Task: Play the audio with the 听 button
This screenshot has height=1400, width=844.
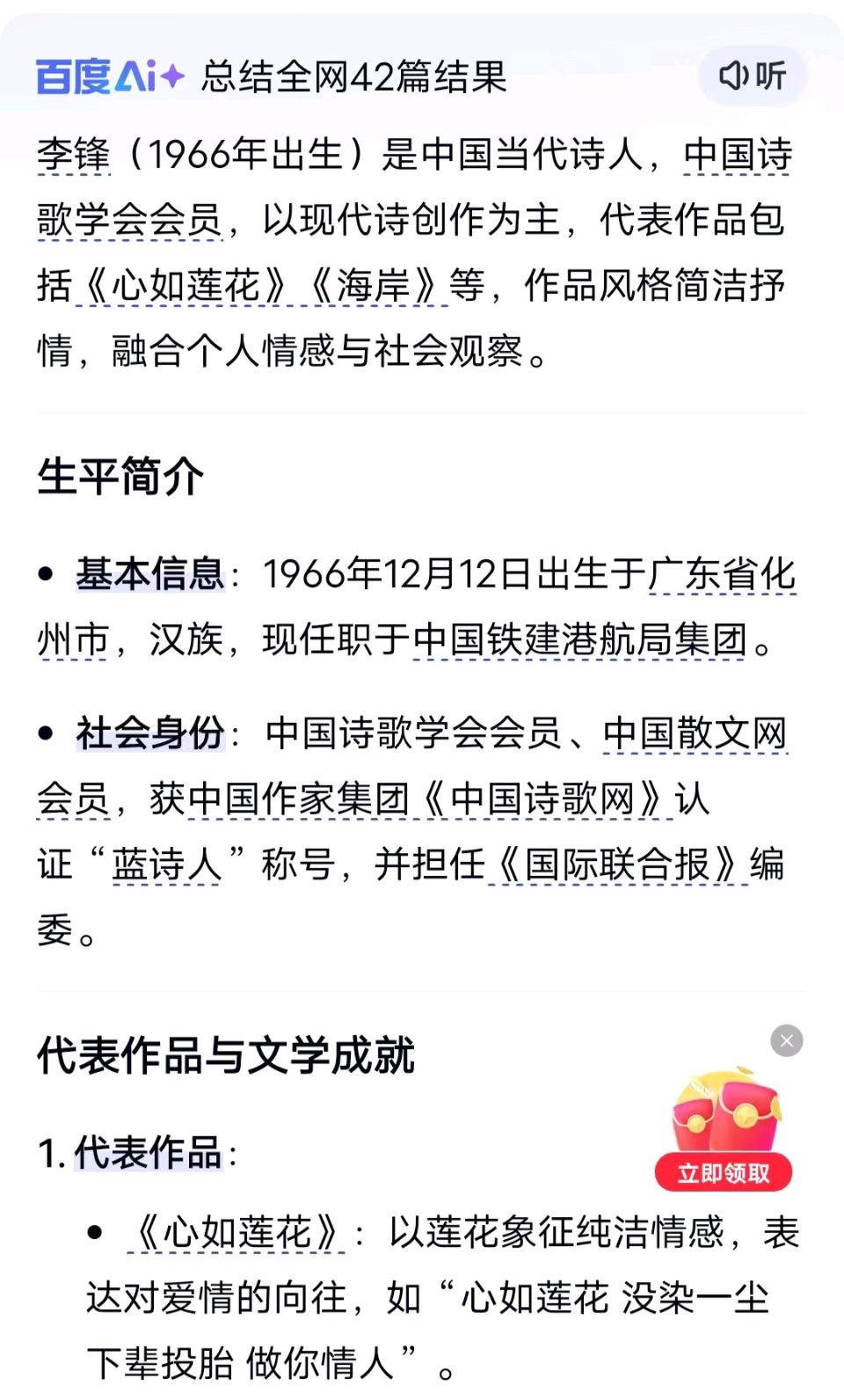Action: pos(753,76)
